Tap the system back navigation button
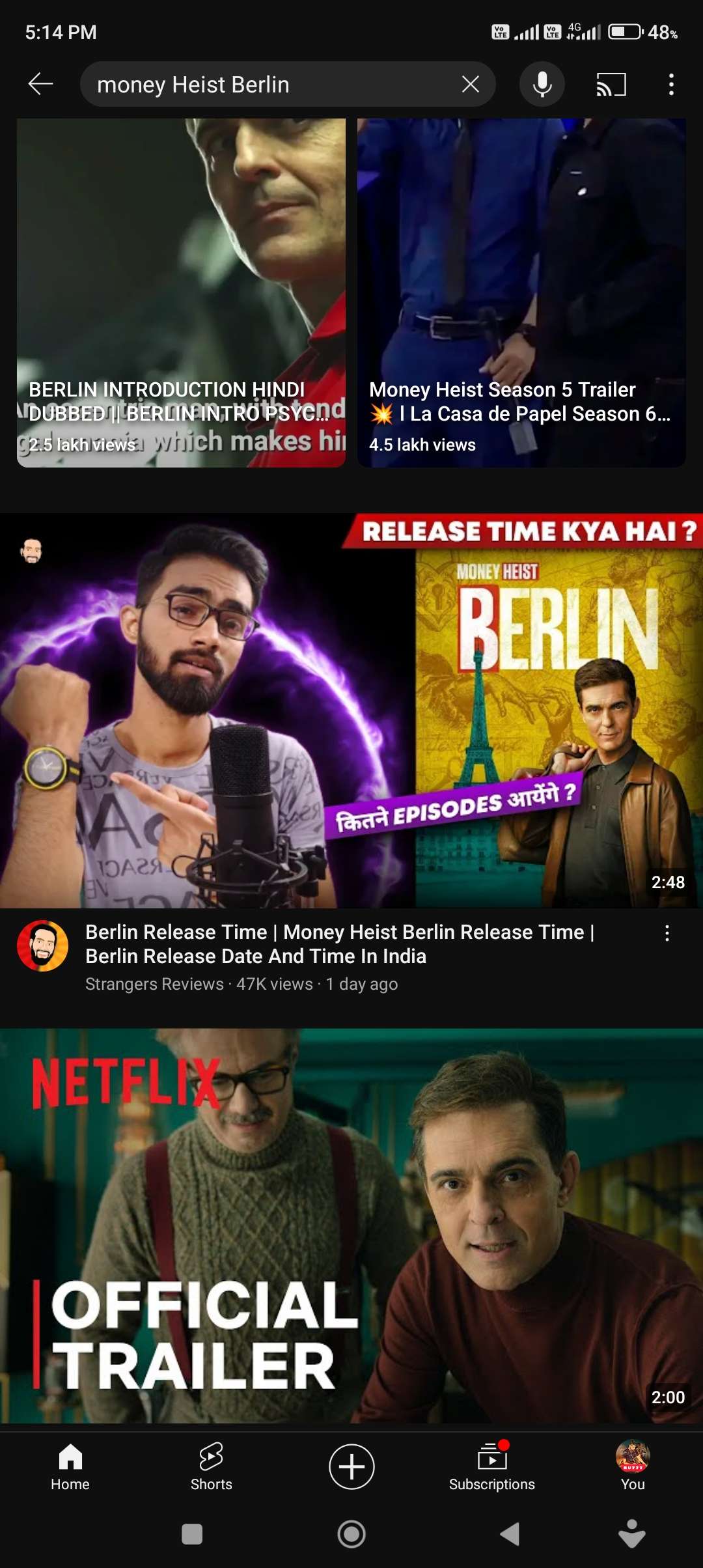703x1568 pixels. point(510,1534)
